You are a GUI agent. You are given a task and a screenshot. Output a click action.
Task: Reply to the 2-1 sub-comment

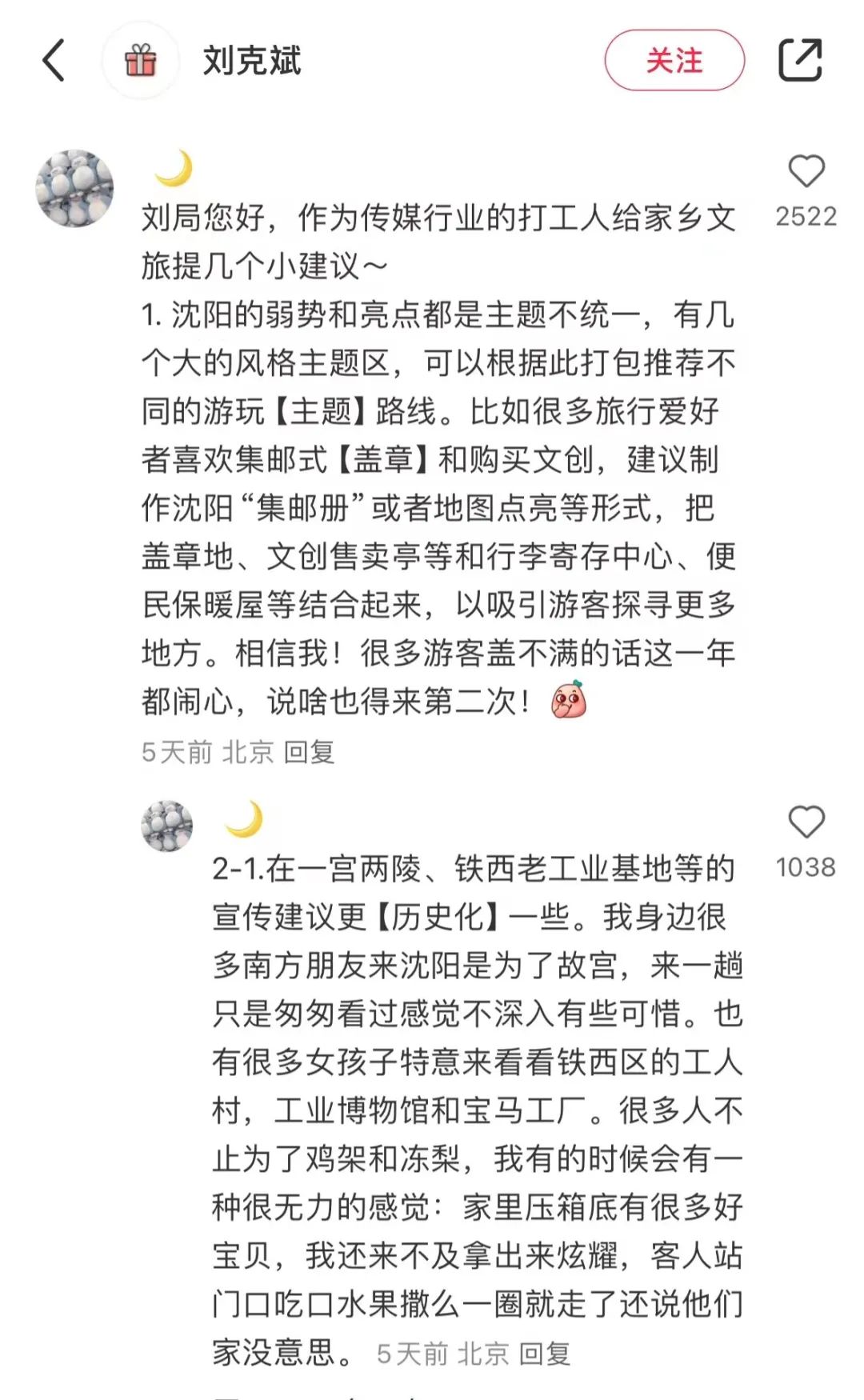[x=544, y=1354]
